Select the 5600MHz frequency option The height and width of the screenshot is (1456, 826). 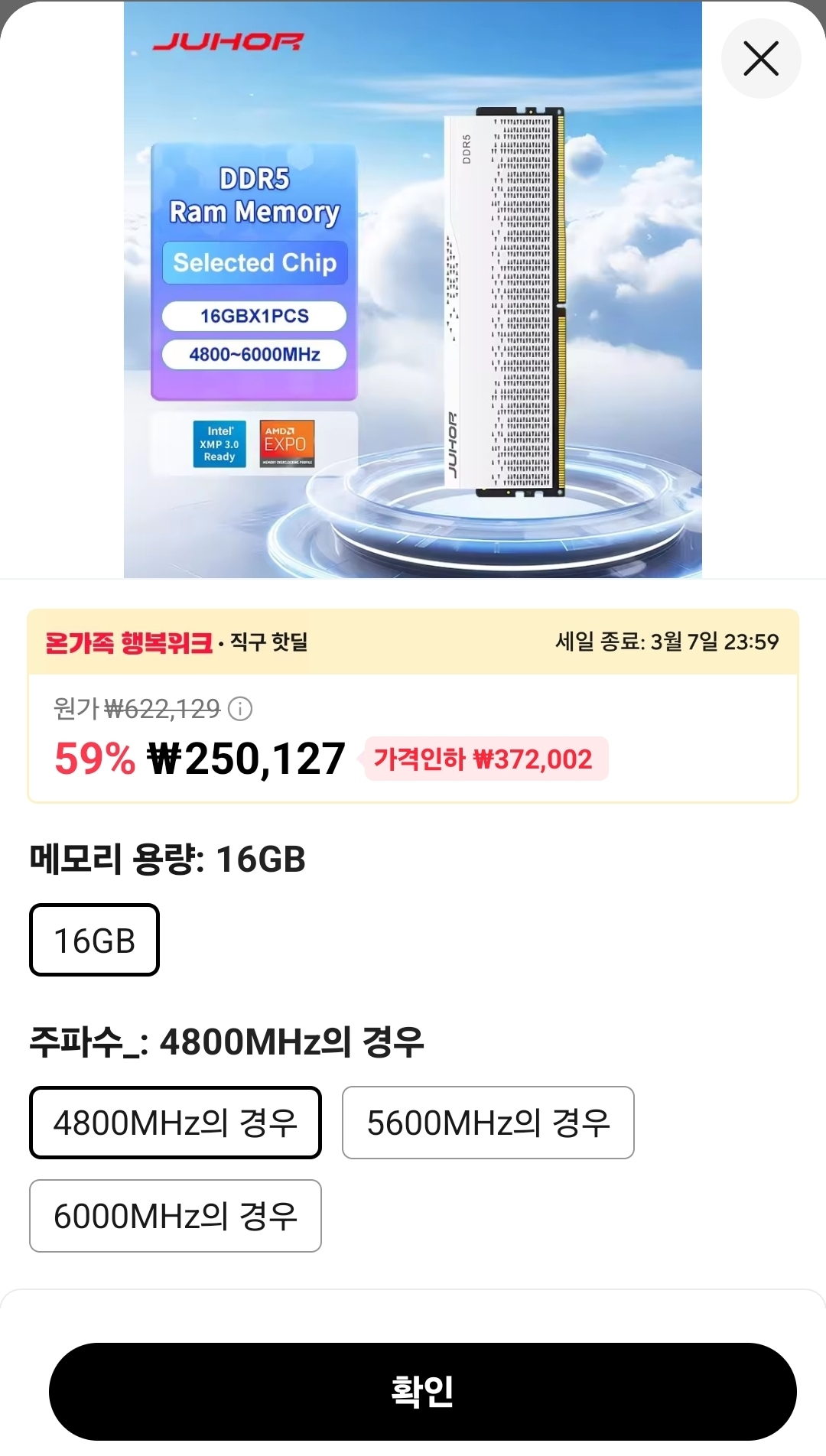489,1122
